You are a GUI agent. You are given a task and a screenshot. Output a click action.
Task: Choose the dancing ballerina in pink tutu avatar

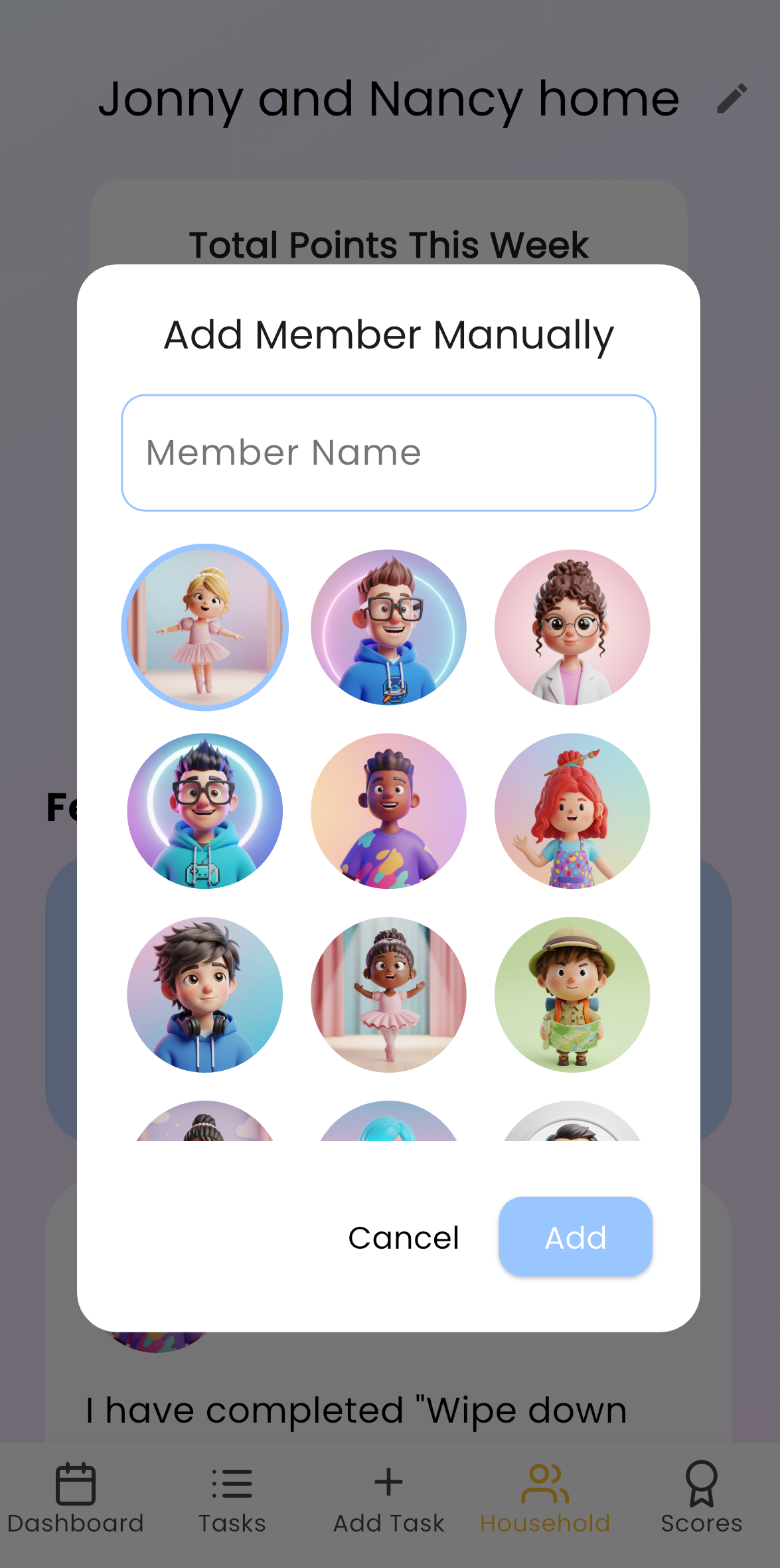[x=388, y=994]
